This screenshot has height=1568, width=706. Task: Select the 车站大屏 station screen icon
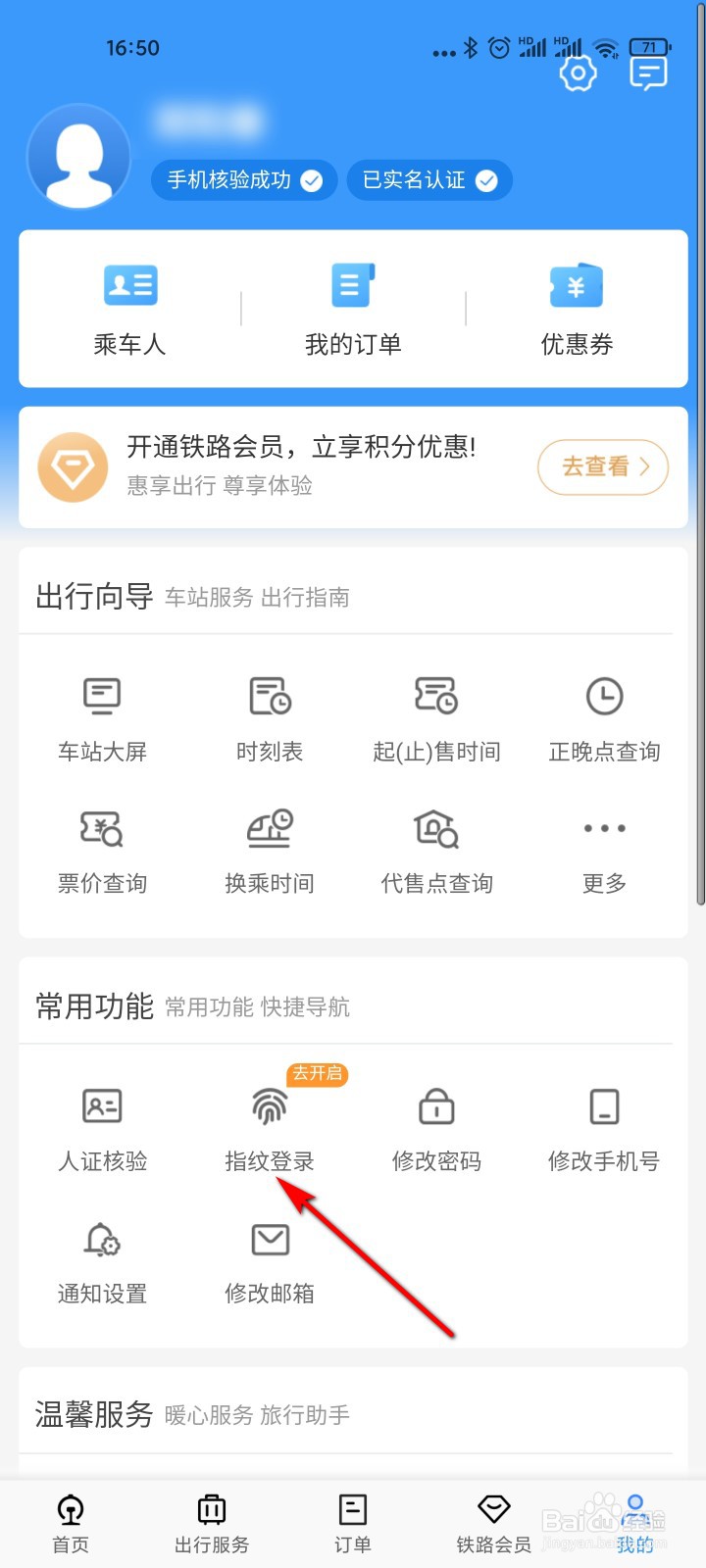(x=102, y=696)
